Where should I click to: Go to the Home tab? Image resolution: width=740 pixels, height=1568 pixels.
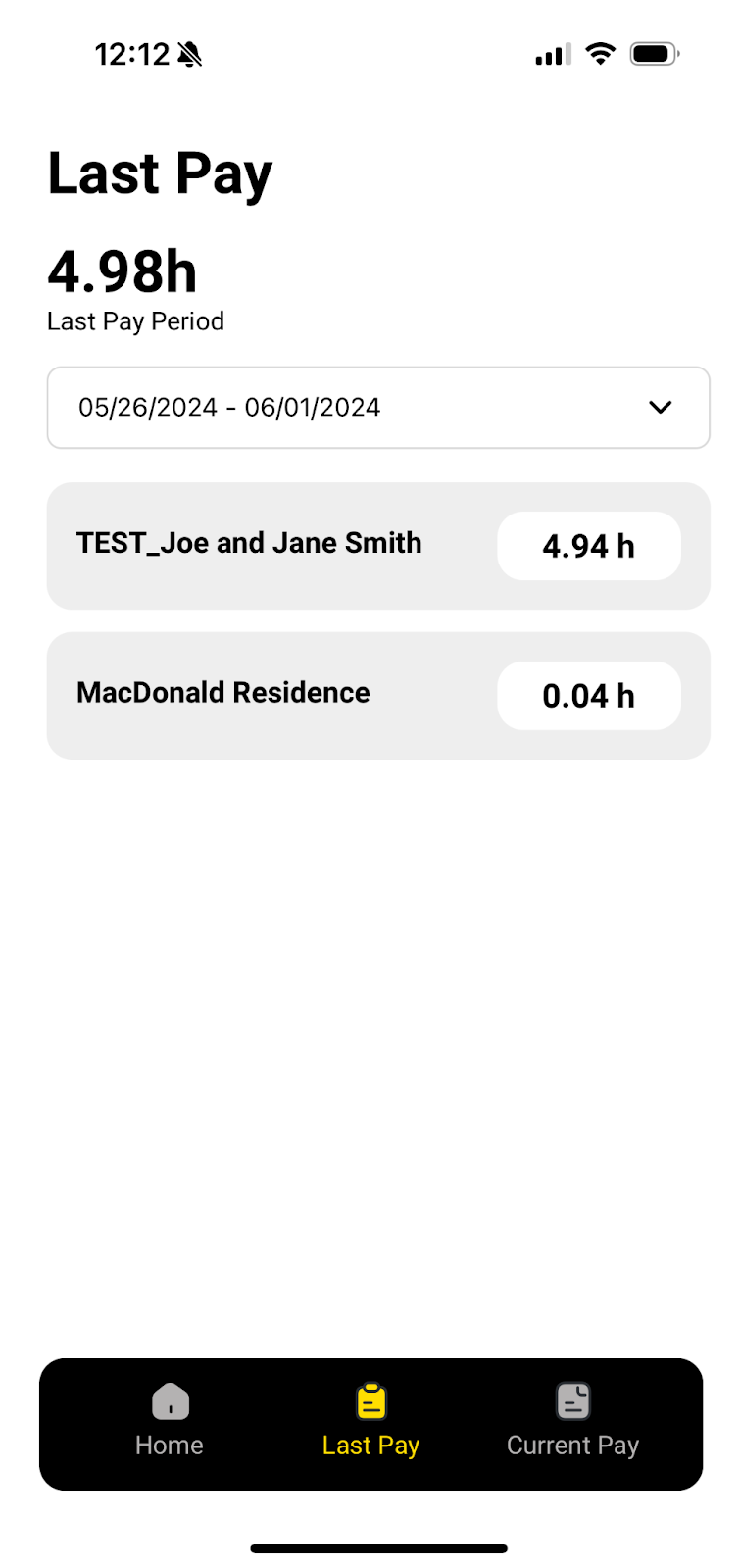tap(170, 1422)
